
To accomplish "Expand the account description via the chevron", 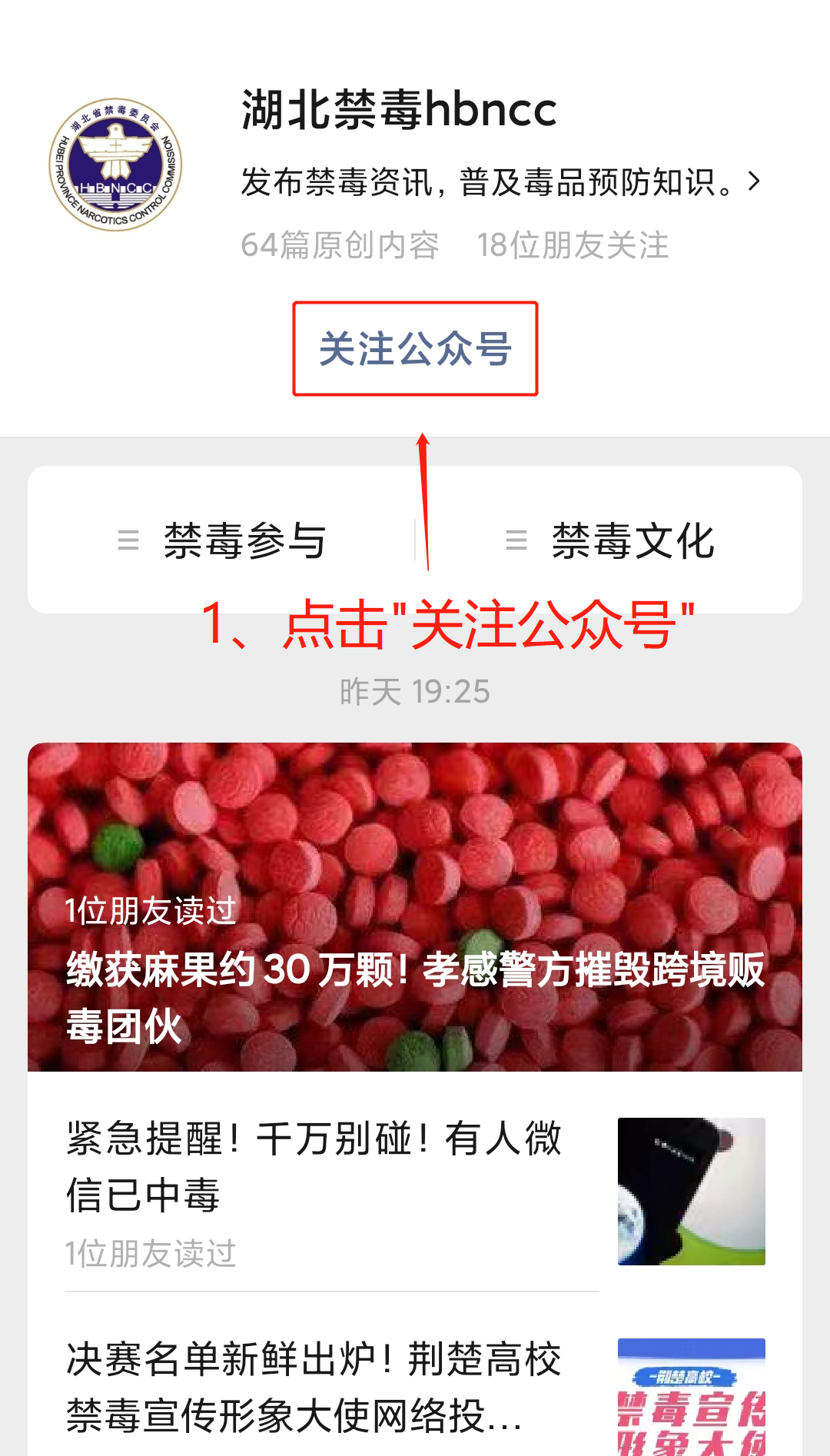I will click(x=754, y=182).
